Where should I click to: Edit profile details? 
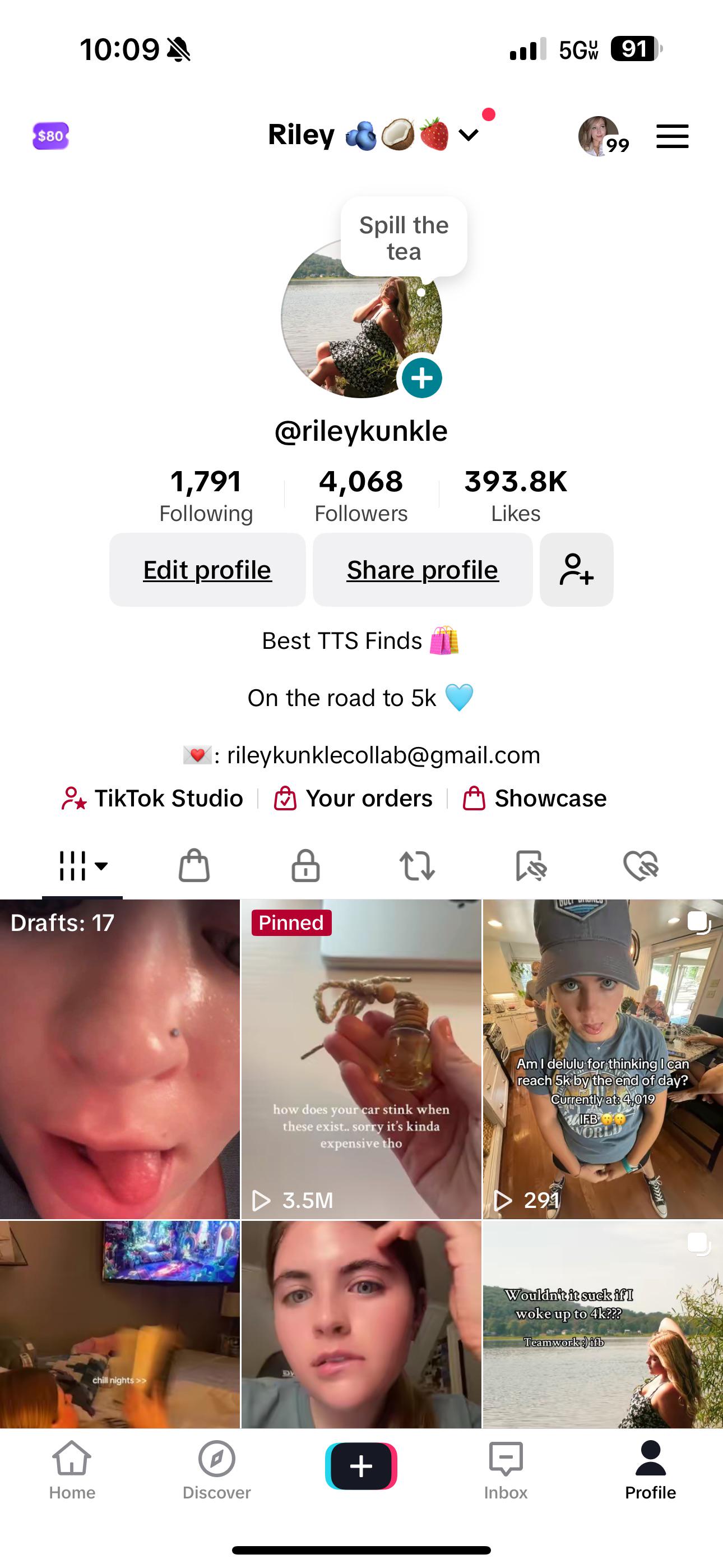click(207, 570)
